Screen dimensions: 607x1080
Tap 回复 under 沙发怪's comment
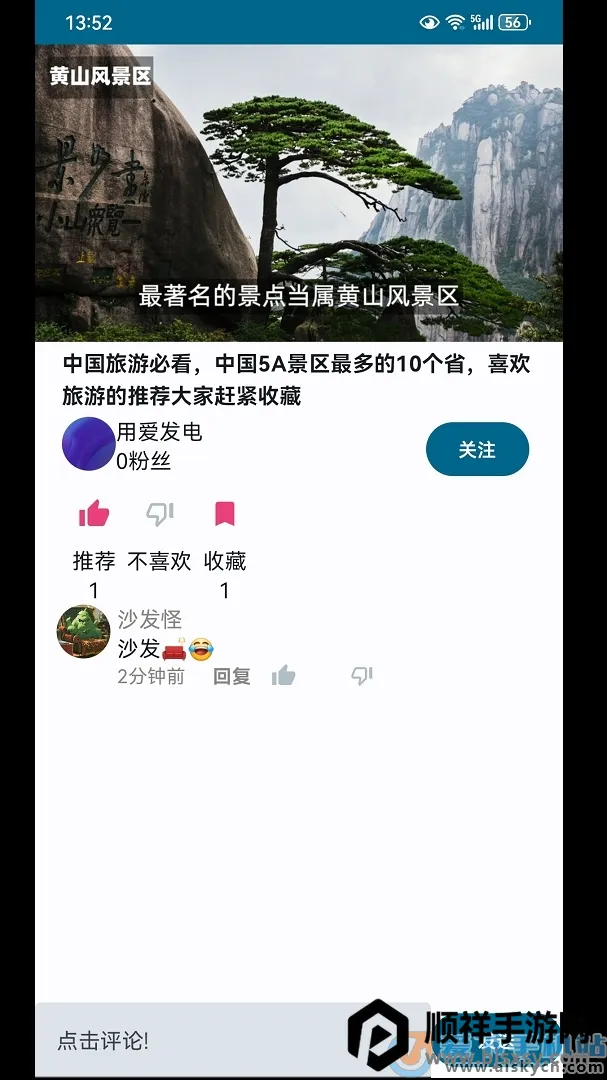(232, 676)
